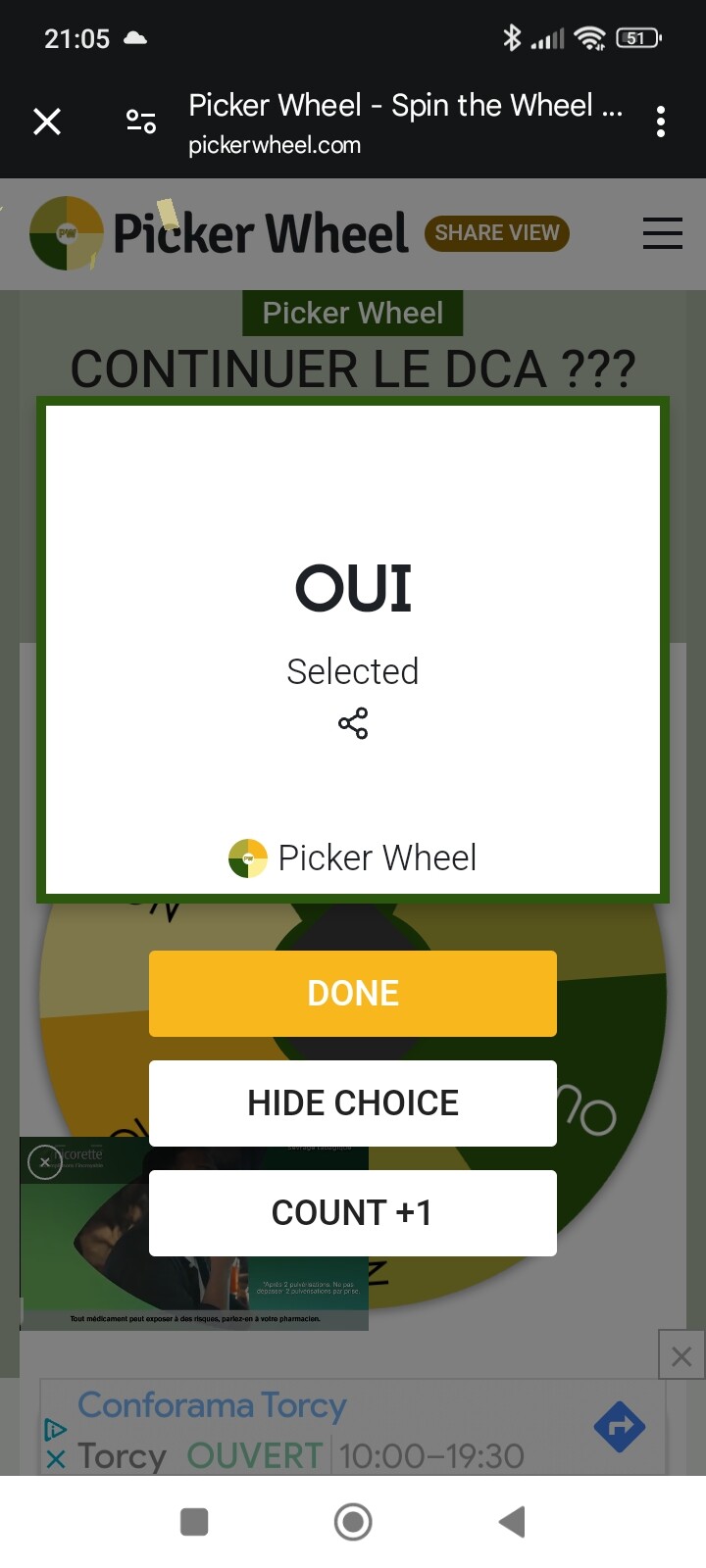Tap COUNT +1
706x1568 pixels.
point(353,1212)
